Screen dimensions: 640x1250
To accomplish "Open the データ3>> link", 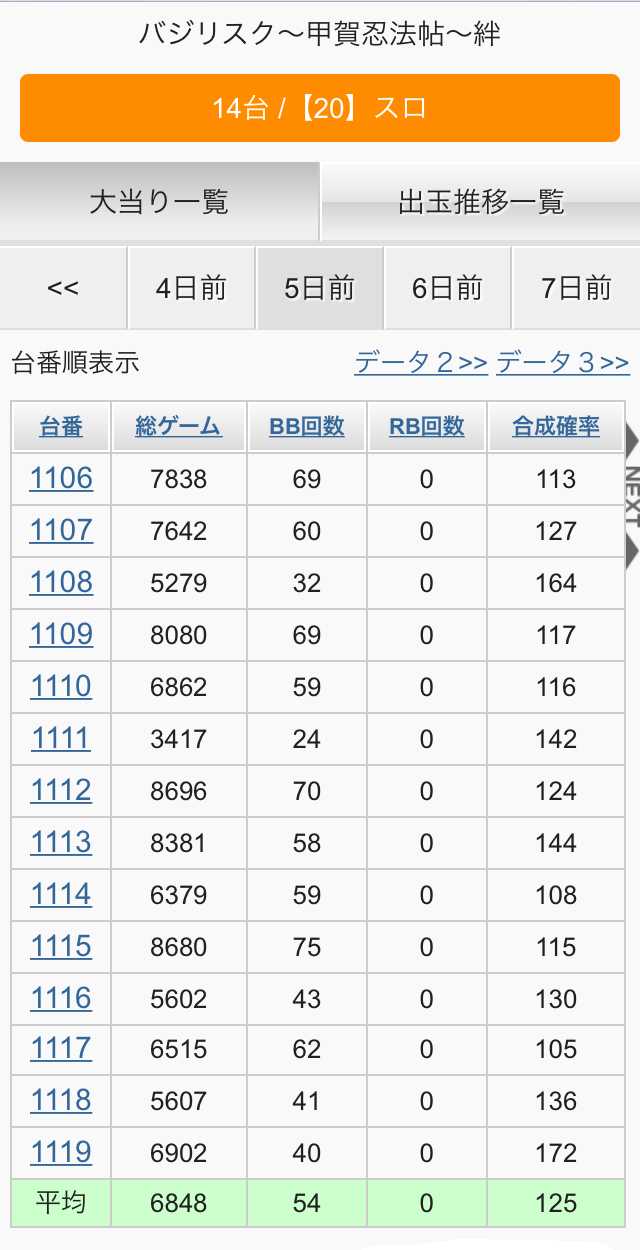I will (x=563, y=363).
